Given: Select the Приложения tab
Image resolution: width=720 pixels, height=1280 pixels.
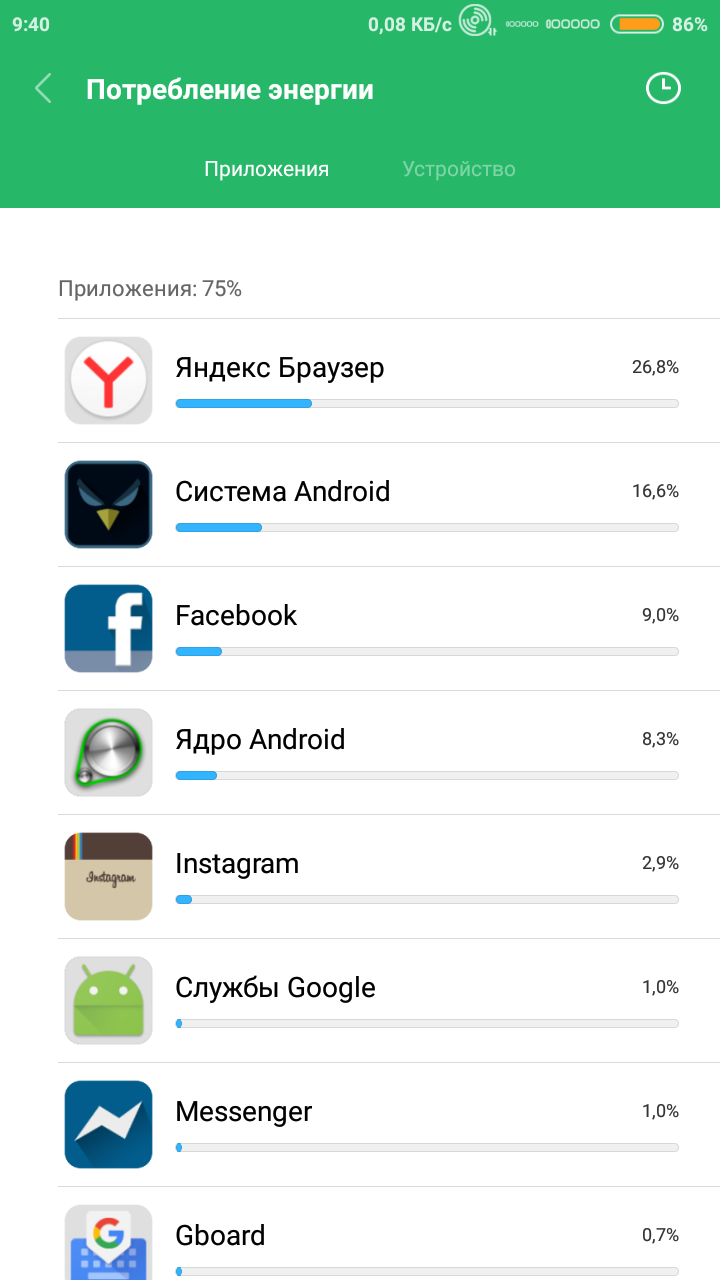Looking at the screenshot, I should [x=266, y=169].
